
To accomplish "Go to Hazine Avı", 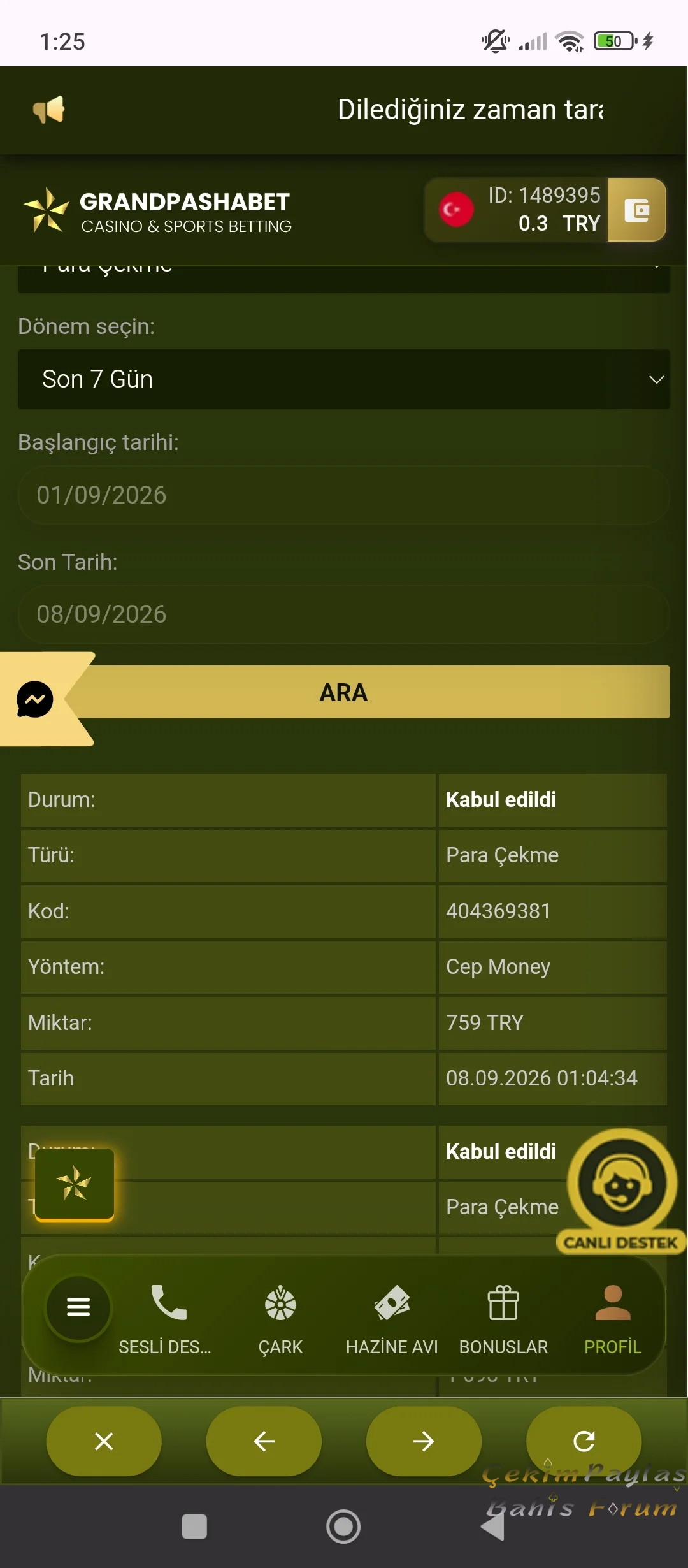I will pyautogui.click(x=392, y=1319).
